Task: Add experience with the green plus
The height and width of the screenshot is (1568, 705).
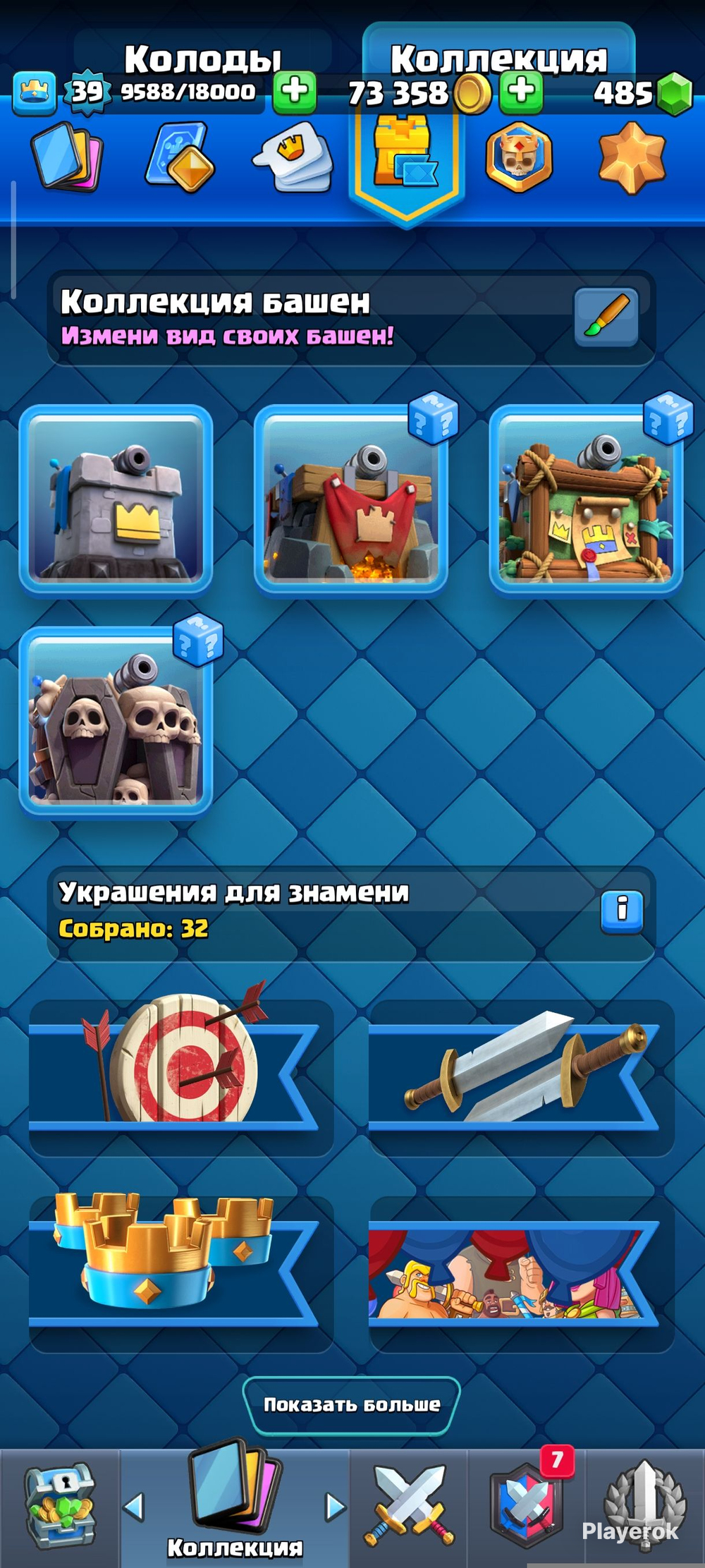Action: click(x=295, y=92)
